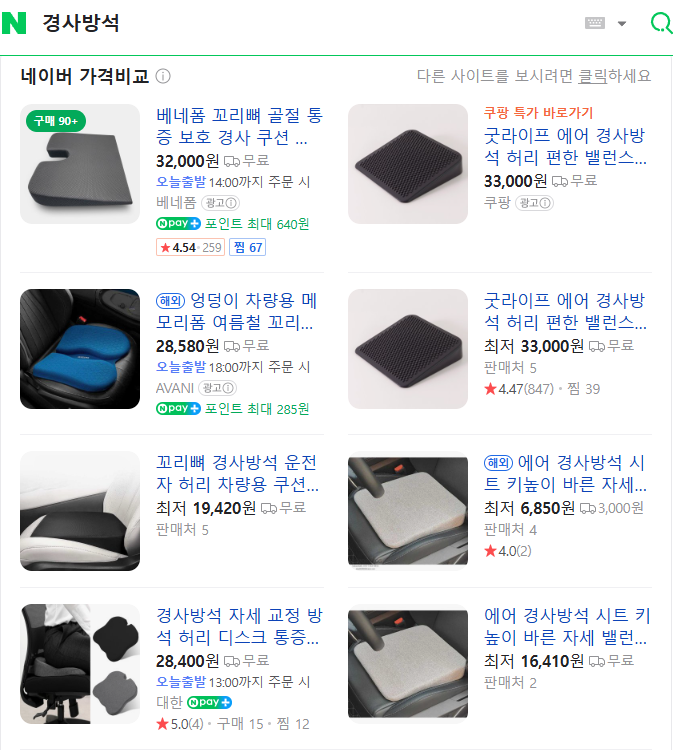Open the 네이버 가격비교 info icon
The image size is (673, 750).
163,77
